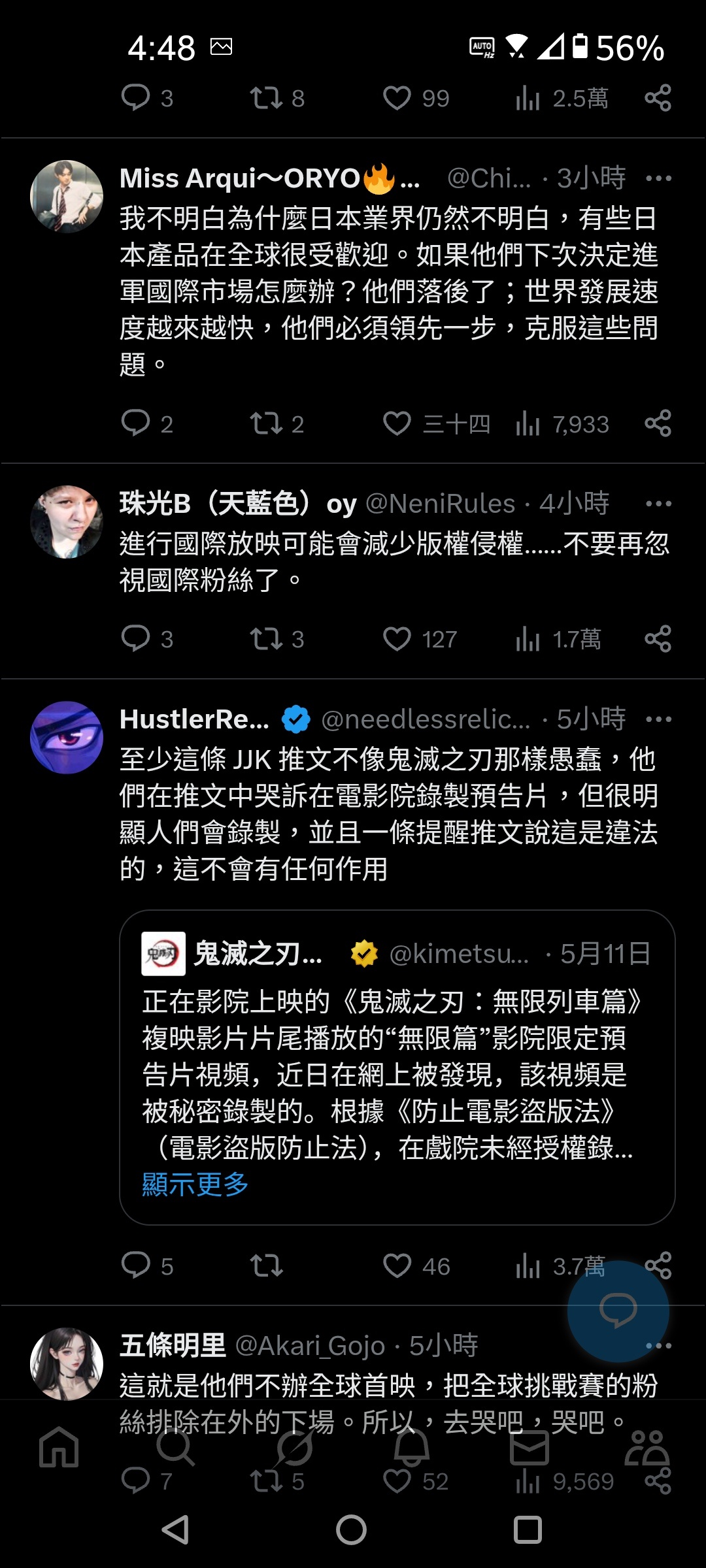The image size is (706, 1568).
Task: Like the @NeniRules tweet with 127 likes
Action: point(397,639)
